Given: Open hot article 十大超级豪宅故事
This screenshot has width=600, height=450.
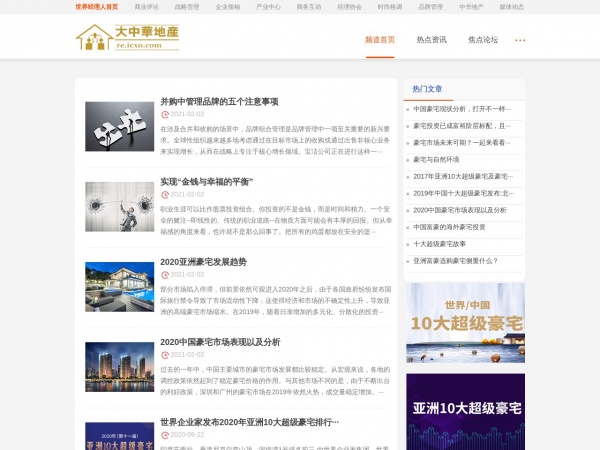Looking at the screenshot, I should click(x=439, y=243).
